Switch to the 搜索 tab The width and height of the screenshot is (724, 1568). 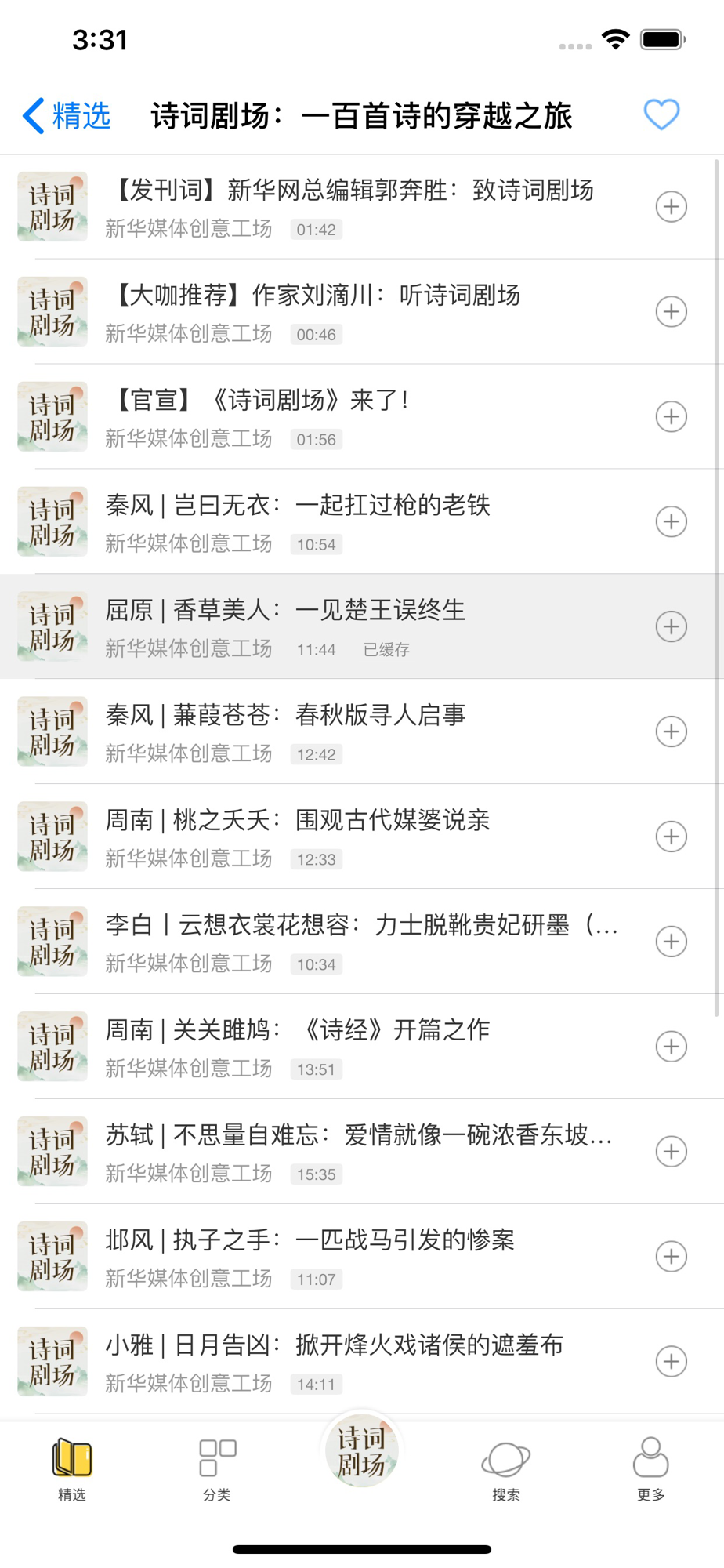[x=506, y=1469]
